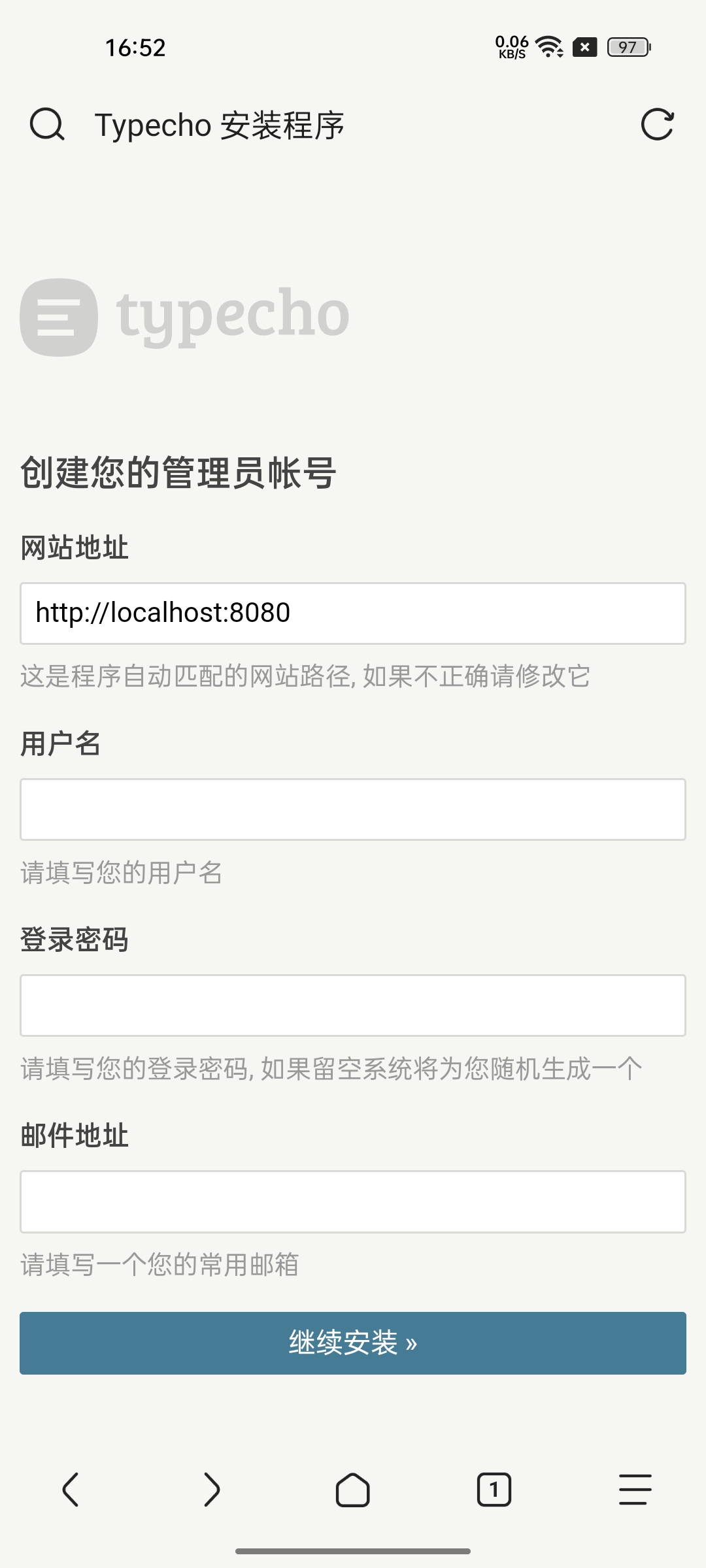Viewport: 706px width, 1568px height.
Task: Tap the 继续安装 button
Action: pos(353,1343)
